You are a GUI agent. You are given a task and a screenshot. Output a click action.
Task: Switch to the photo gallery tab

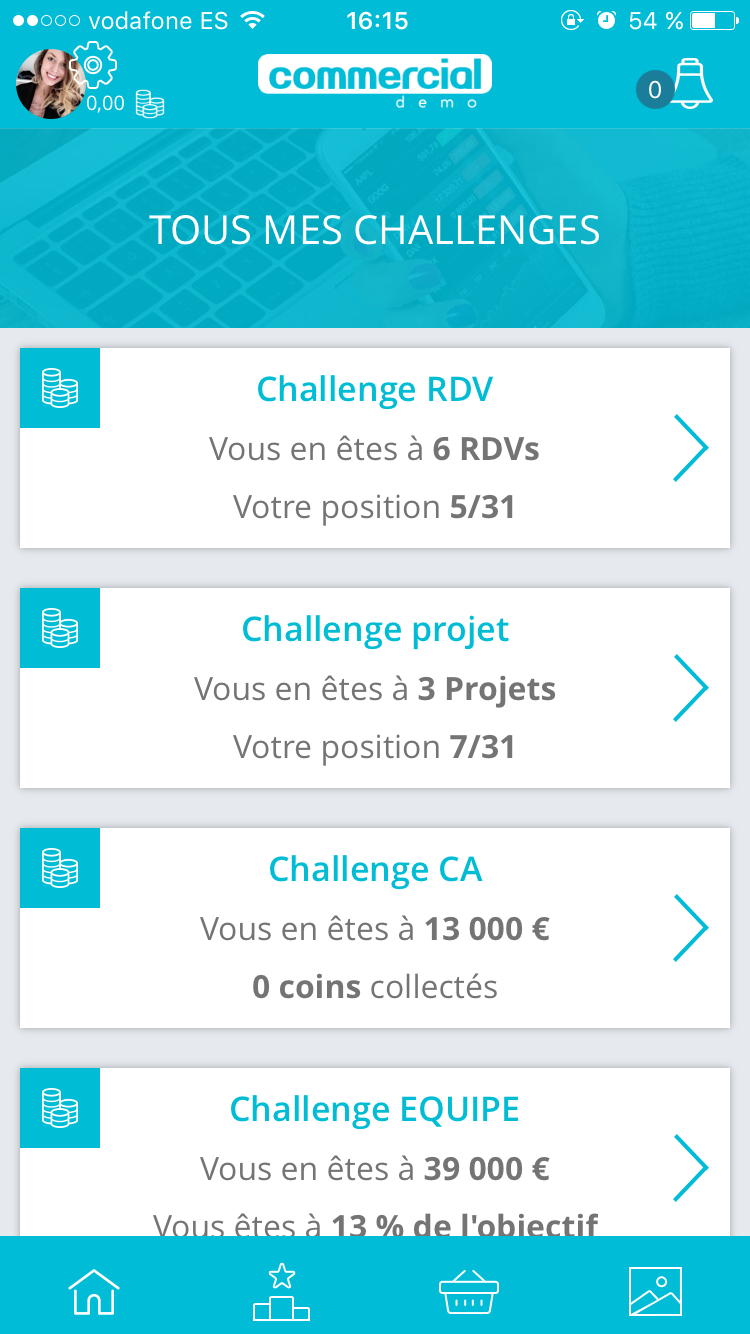pyautogui.click(x=655, y=1291)
